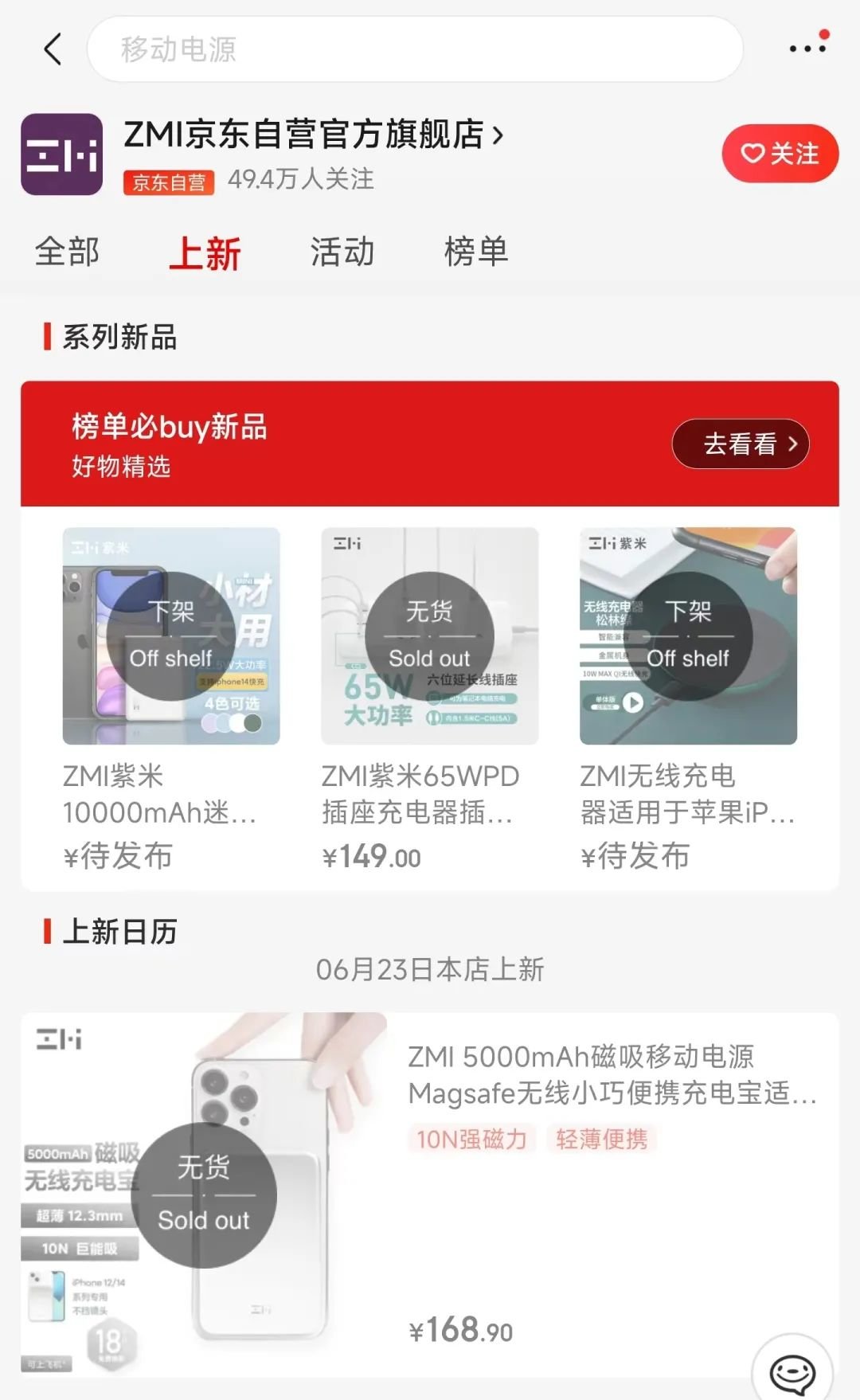Tap 去看看 on the red banner

(x=741, y=444)
